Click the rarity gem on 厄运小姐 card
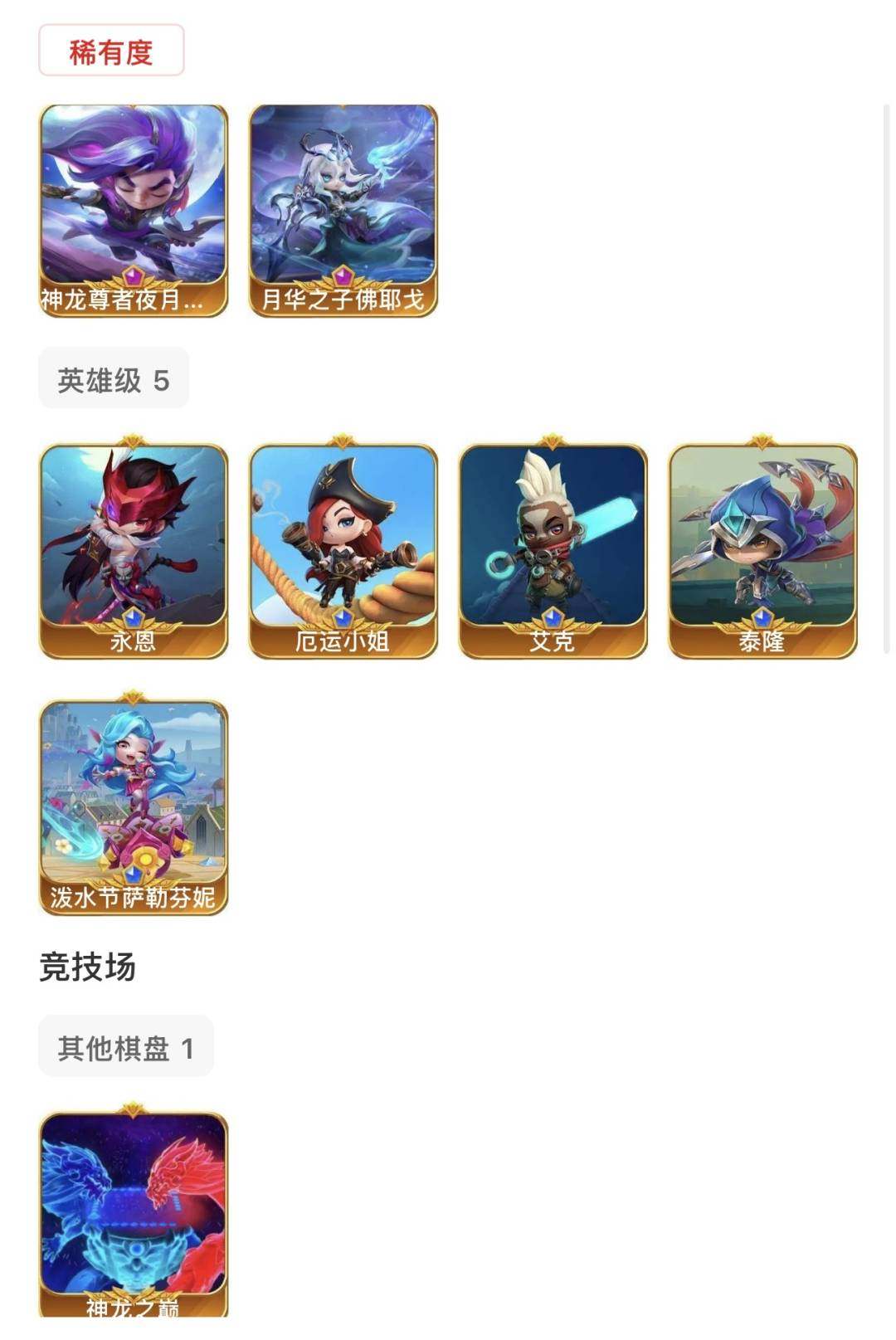The image size is (896, 1340). coord(340,618)
